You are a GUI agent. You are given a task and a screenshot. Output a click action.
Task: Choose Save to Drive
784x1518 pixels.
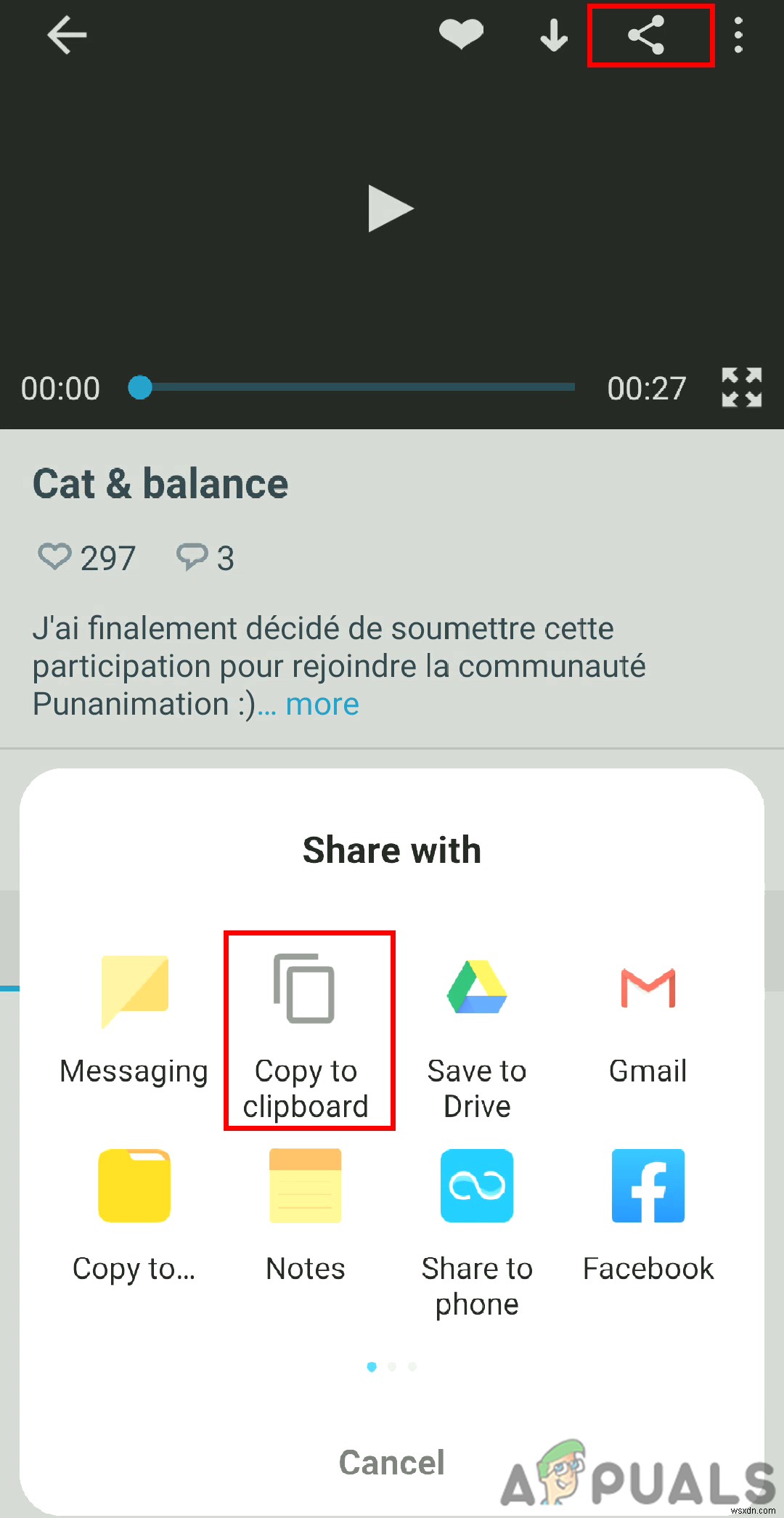[477, 1030]
